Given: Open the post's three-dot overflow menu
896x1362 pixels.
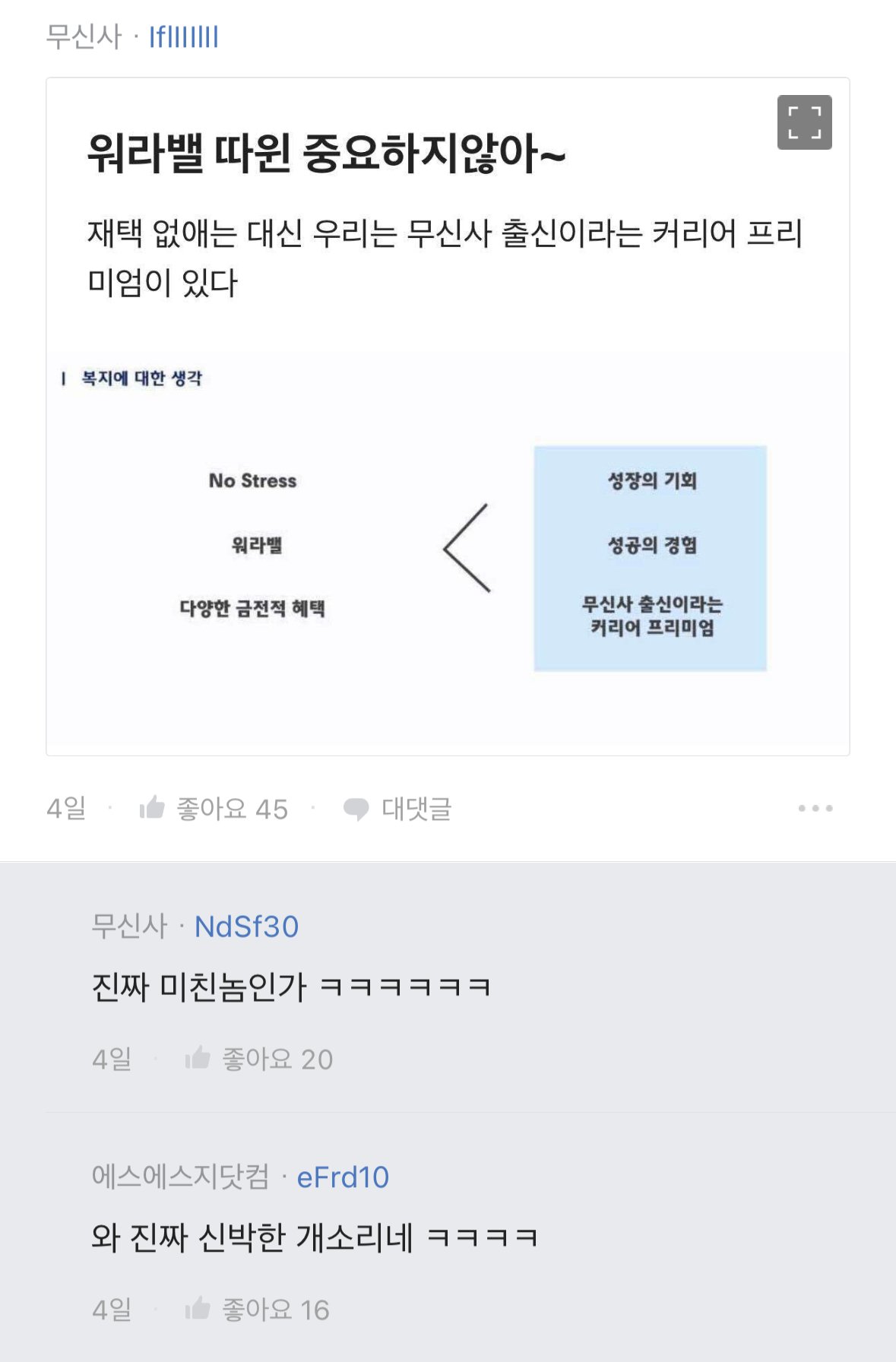Looking at the screenshot, I should click(x=815, y=808).
